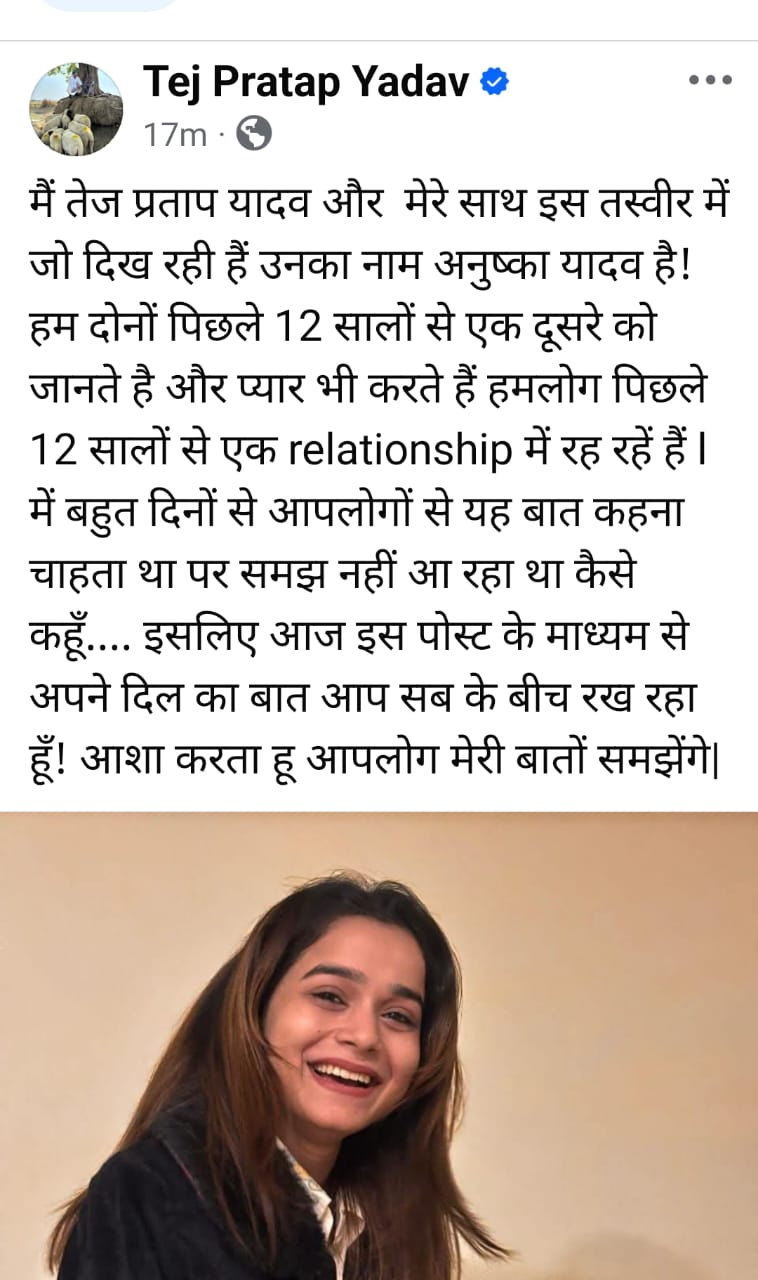Open Tej Pratap Yadav's profile picture

click(76, 109)
